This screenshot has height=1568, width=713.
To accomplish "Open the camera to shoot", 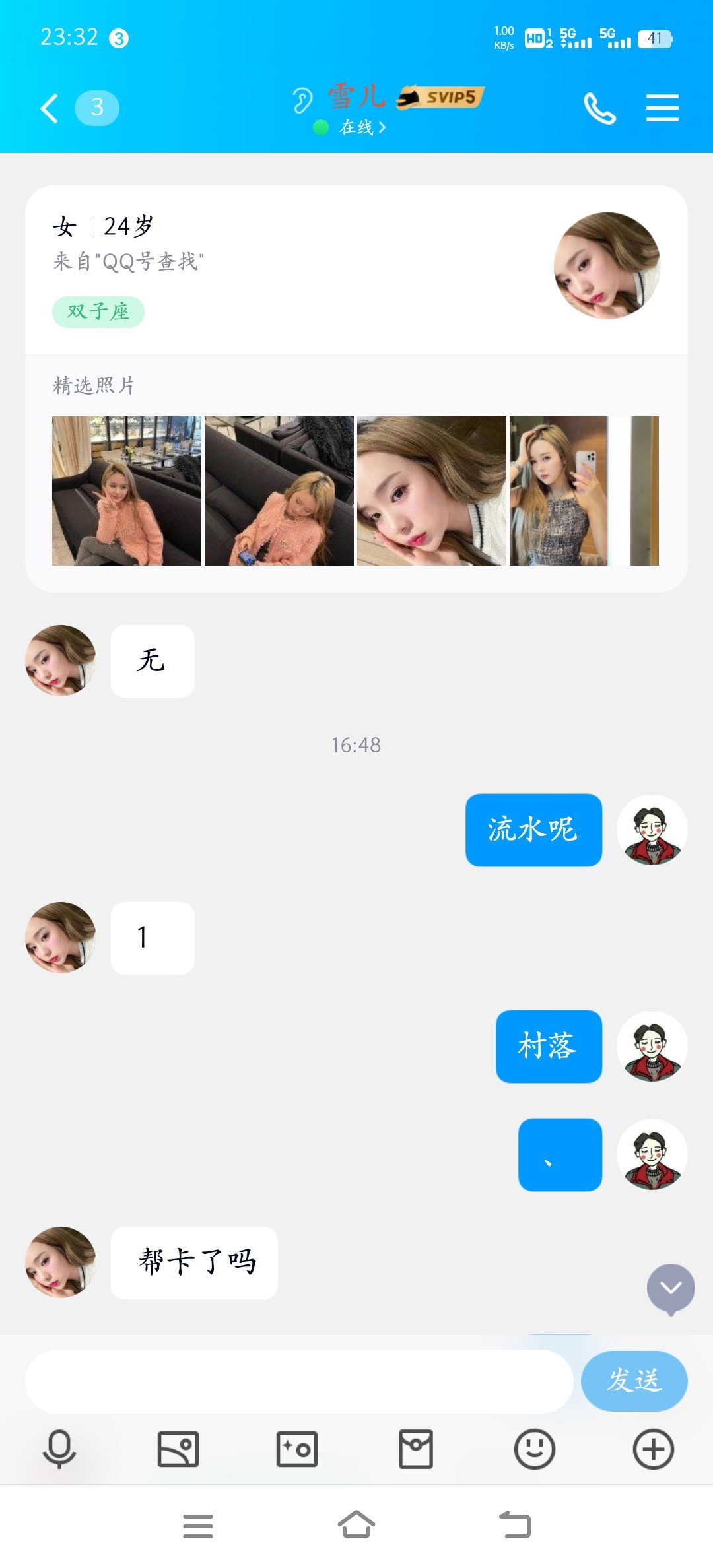I will [x=297, y=1449].
